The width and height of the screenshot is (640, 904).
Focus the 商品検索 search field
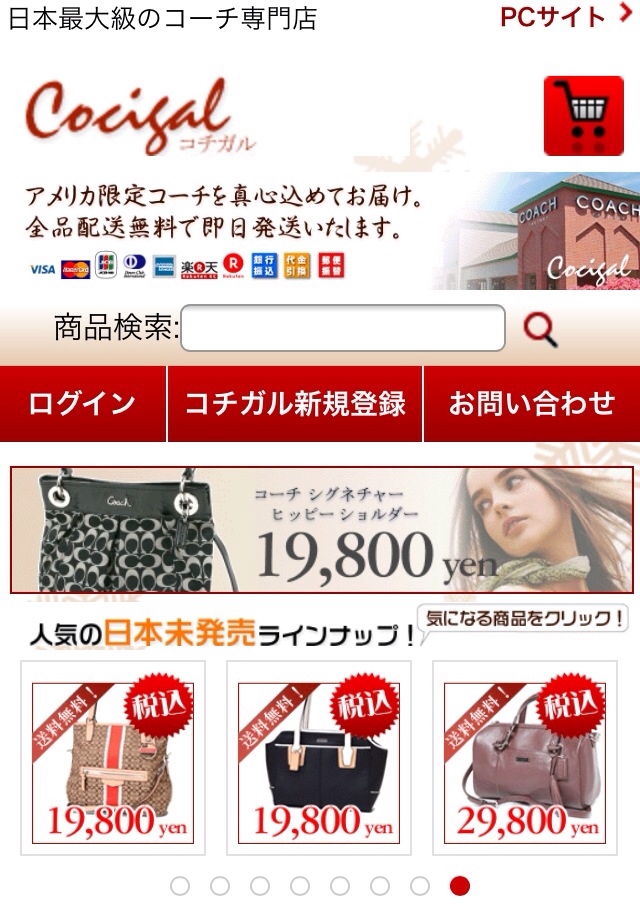343,328
